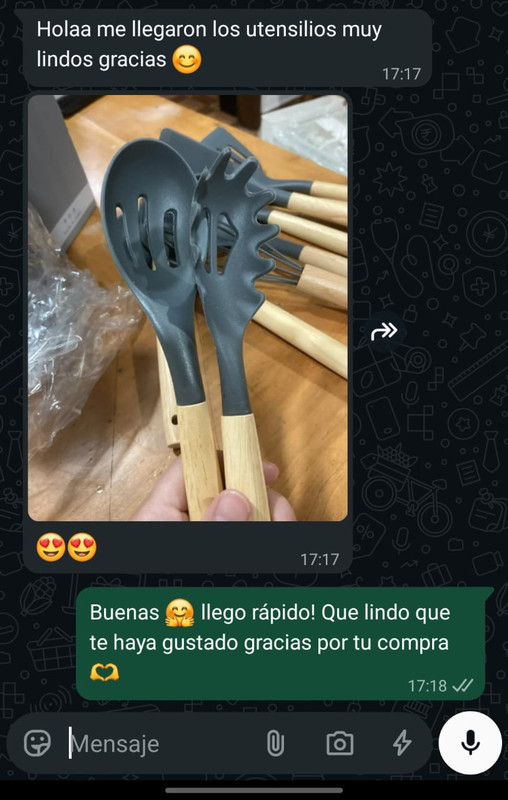Open quick replies lightning icon

click(402, 743)
